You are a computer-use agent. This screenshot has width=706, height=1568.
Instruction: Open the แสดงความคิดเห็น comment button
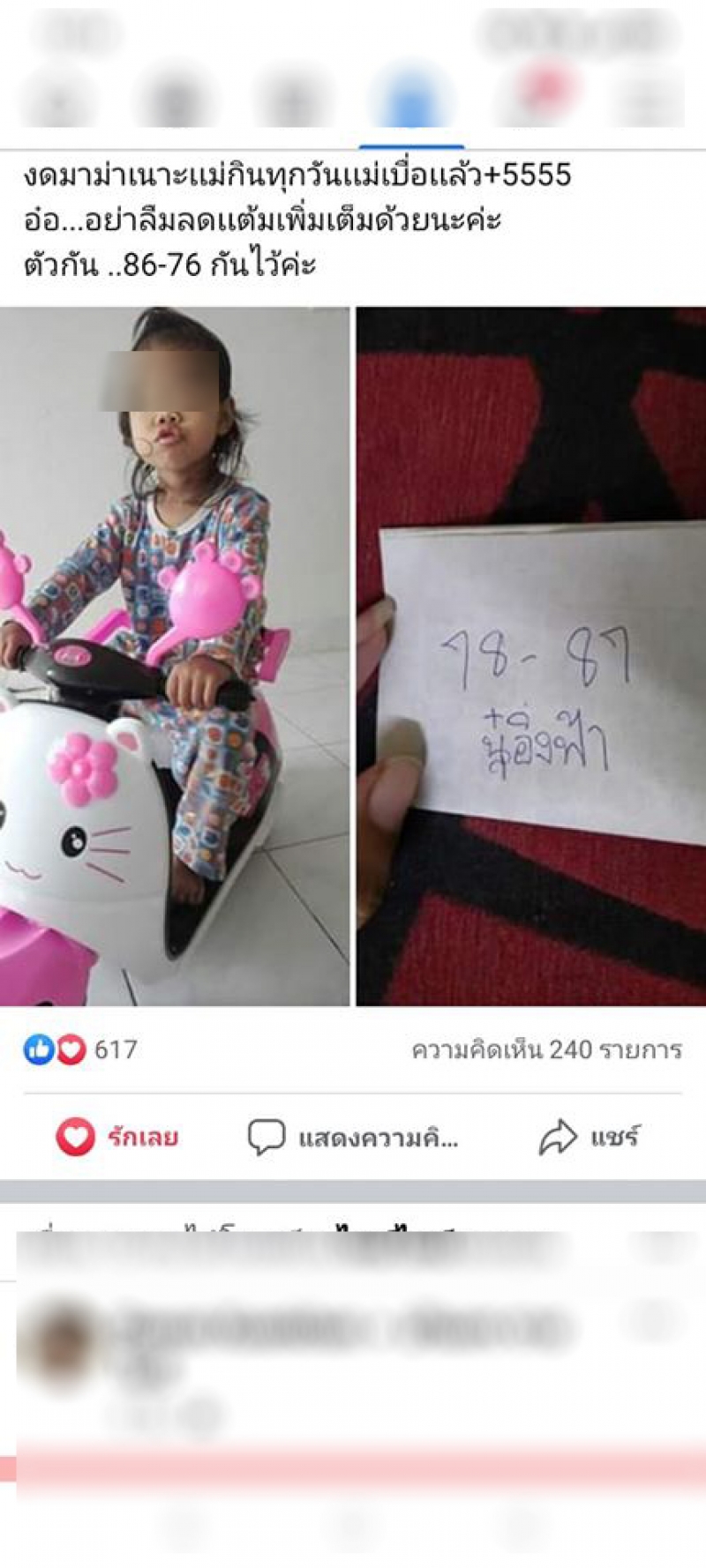353,1137
